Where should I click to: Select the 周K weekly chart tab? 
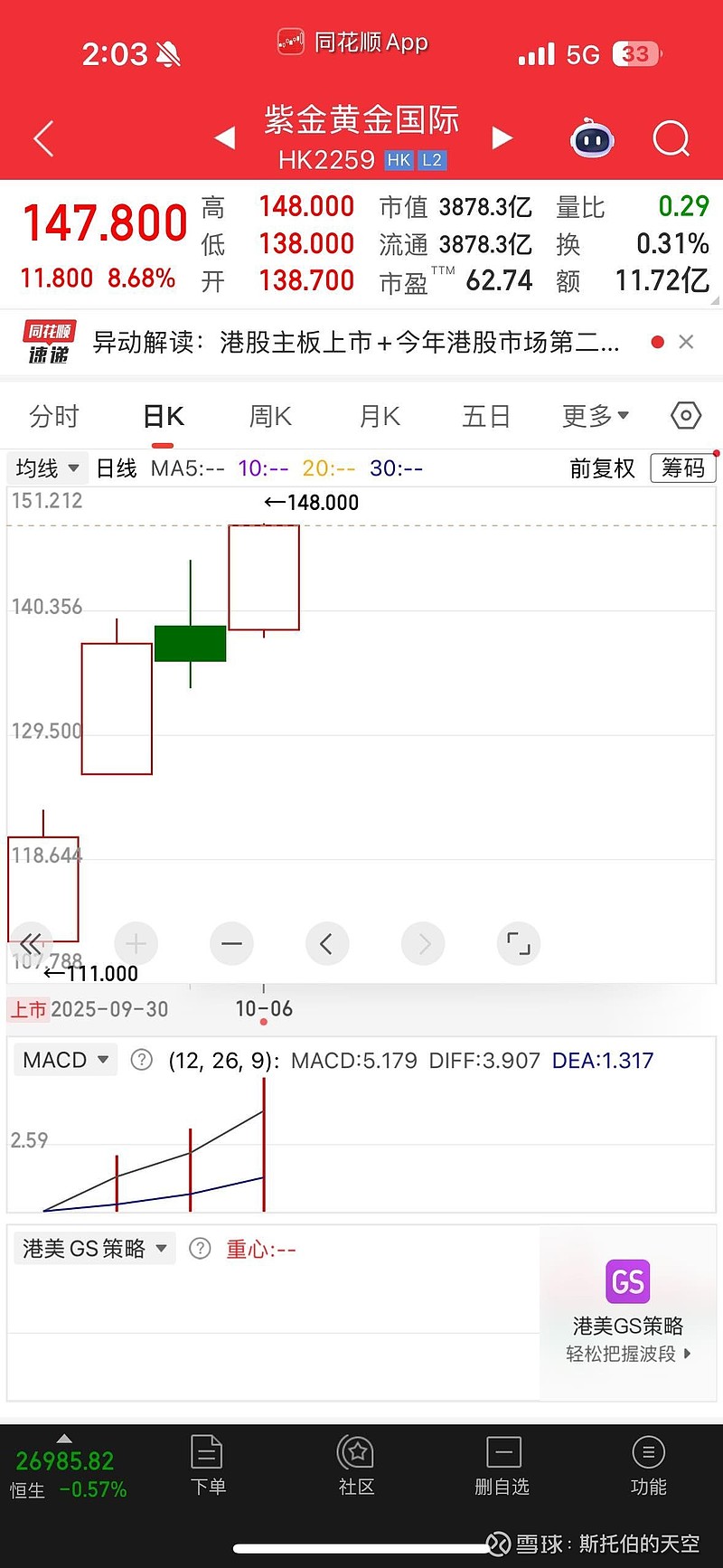[270, 416]
